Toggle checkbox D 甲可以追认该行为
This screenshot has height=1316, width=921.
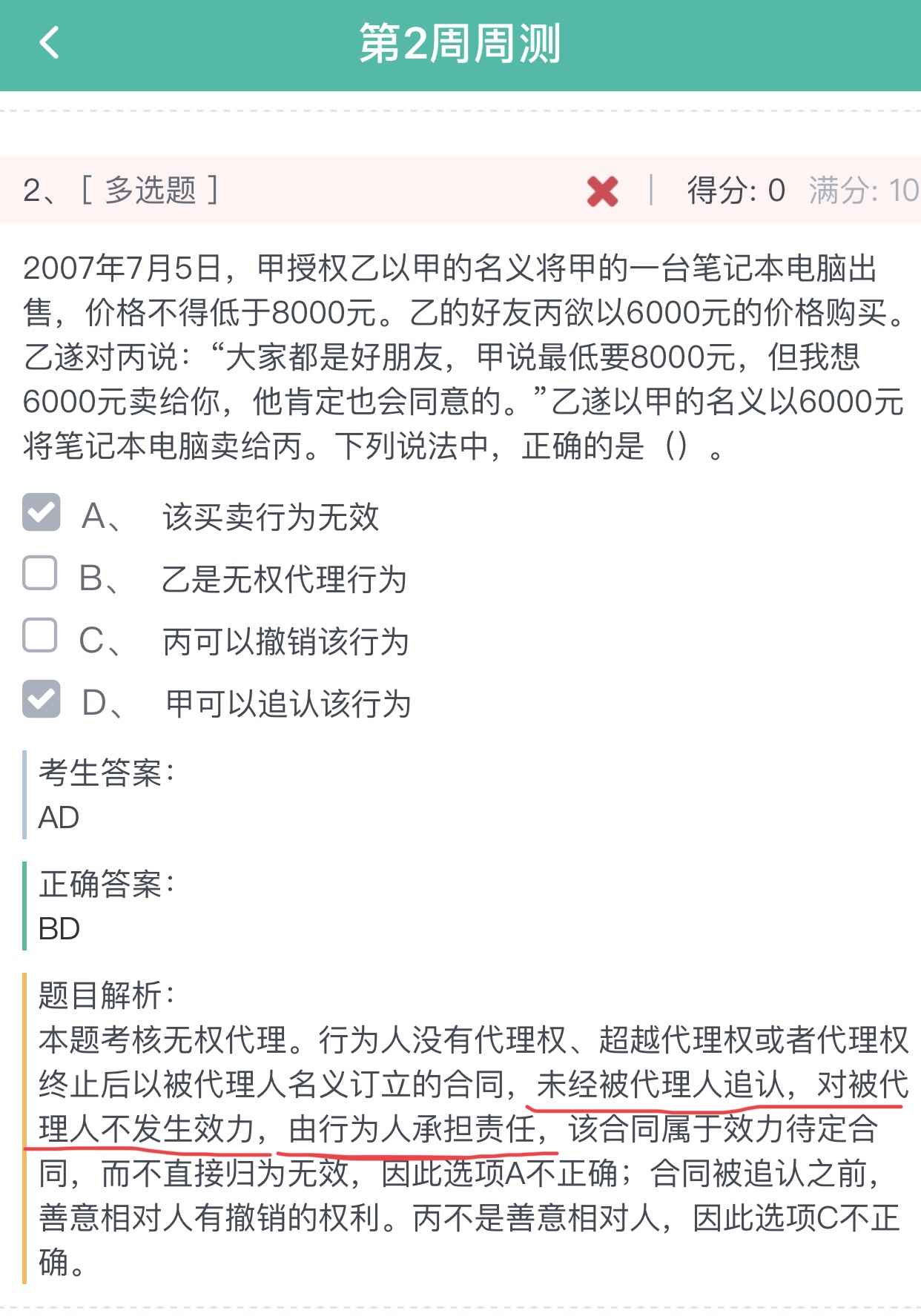click(41, 699)
